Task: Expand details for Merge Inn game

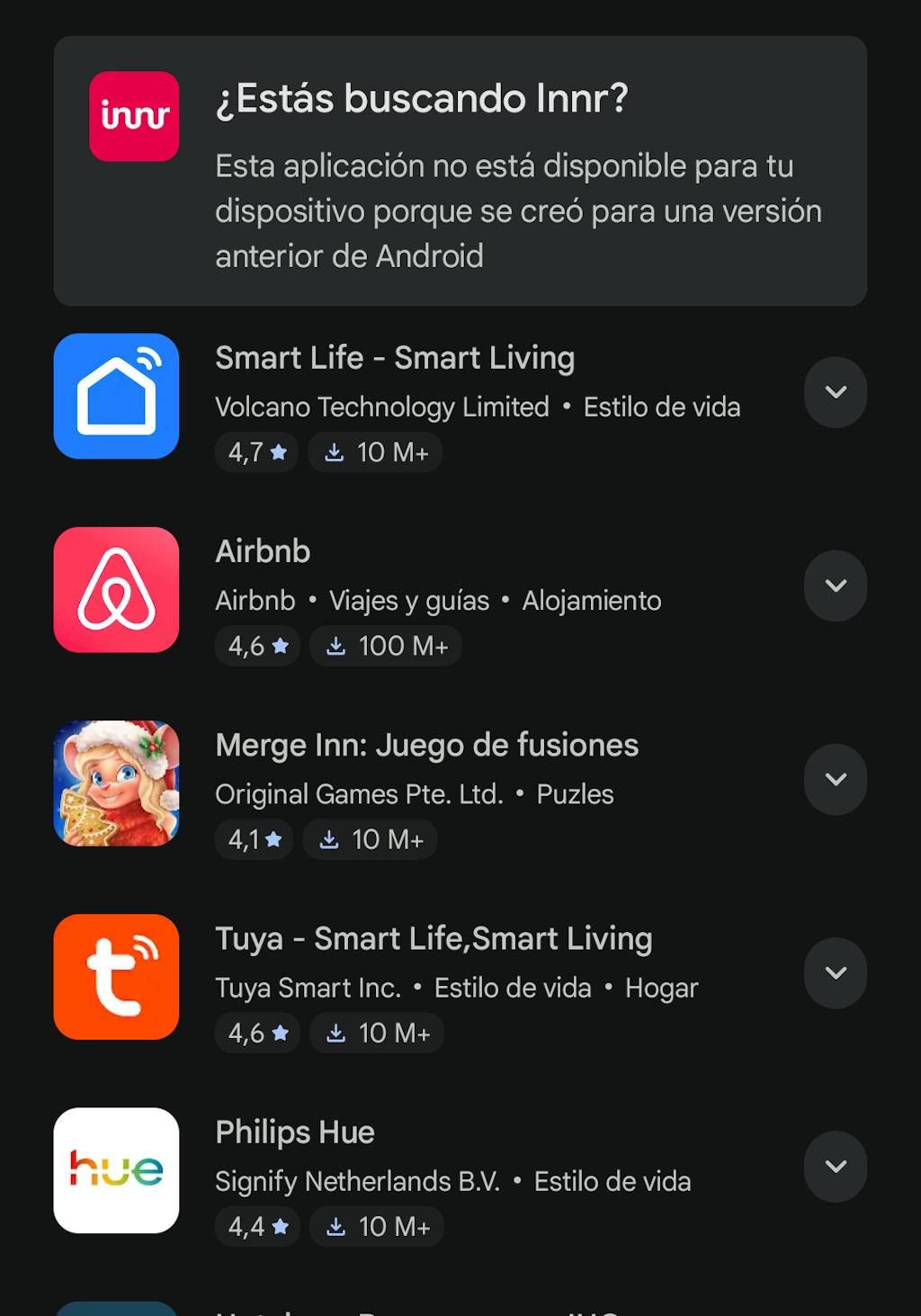Action: [x=836, y=779]
